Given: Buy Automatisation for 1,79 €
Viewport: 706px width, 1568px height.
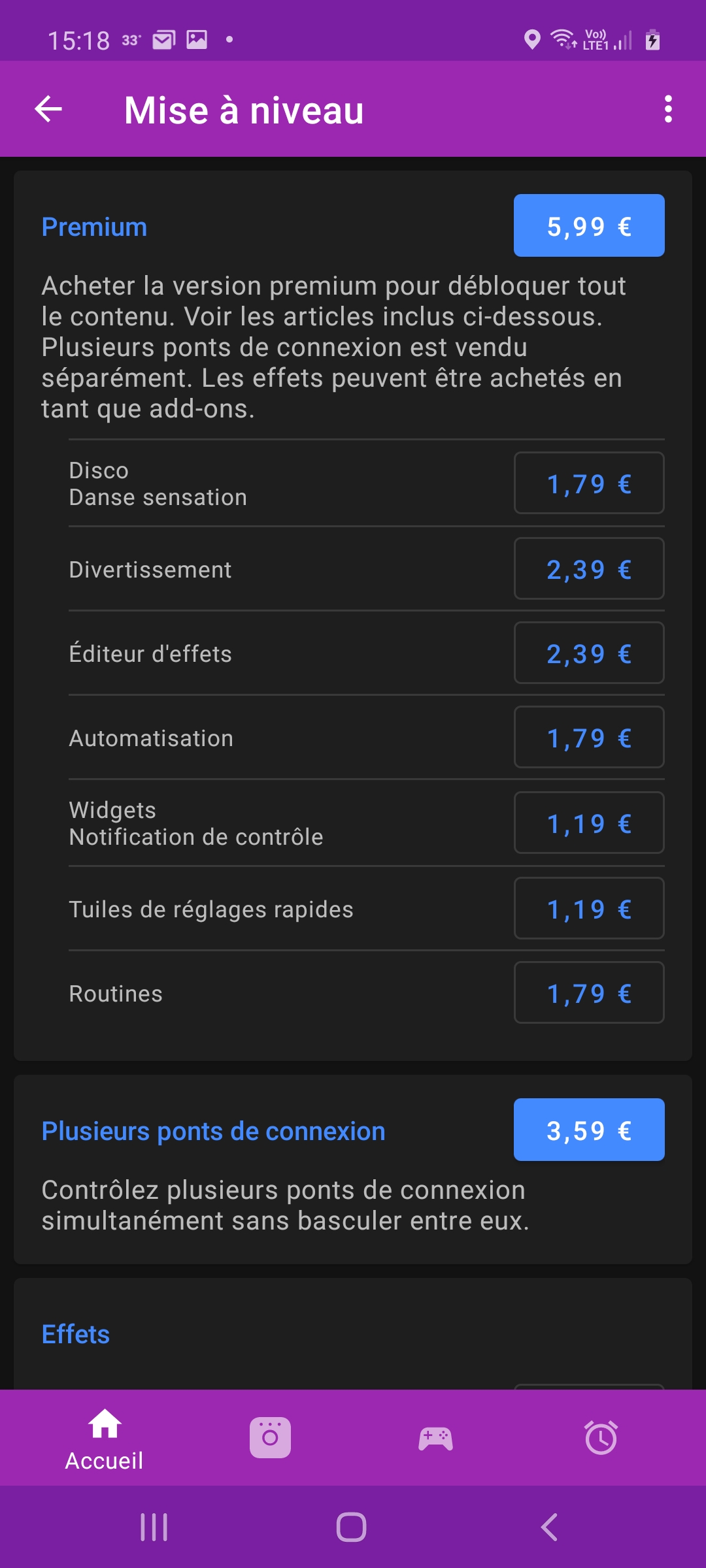Looking at the screenshot, I should pos(589,737).
